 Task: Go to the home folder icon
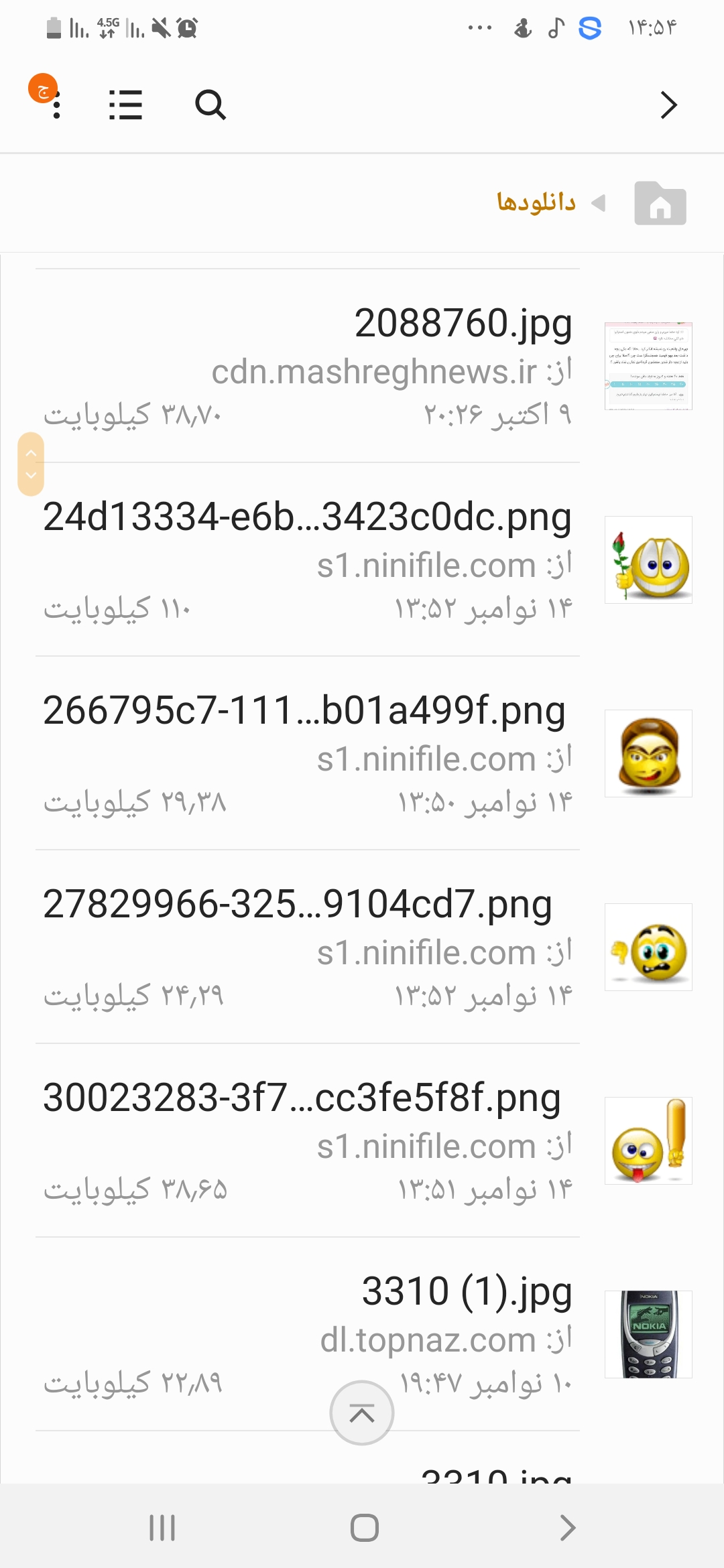[x=660, y=203]
